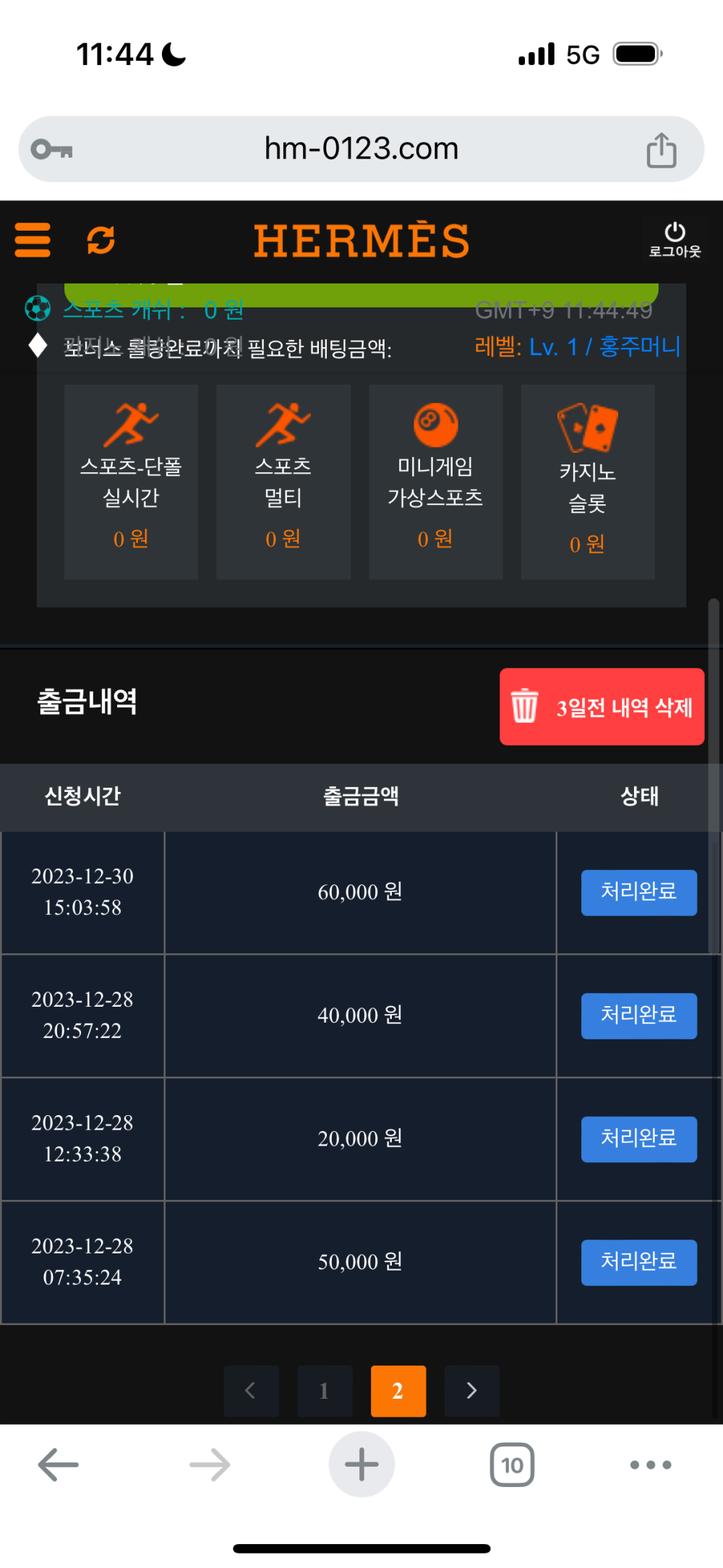
Task: Open a new browser tab
Action: [361, 1465]
